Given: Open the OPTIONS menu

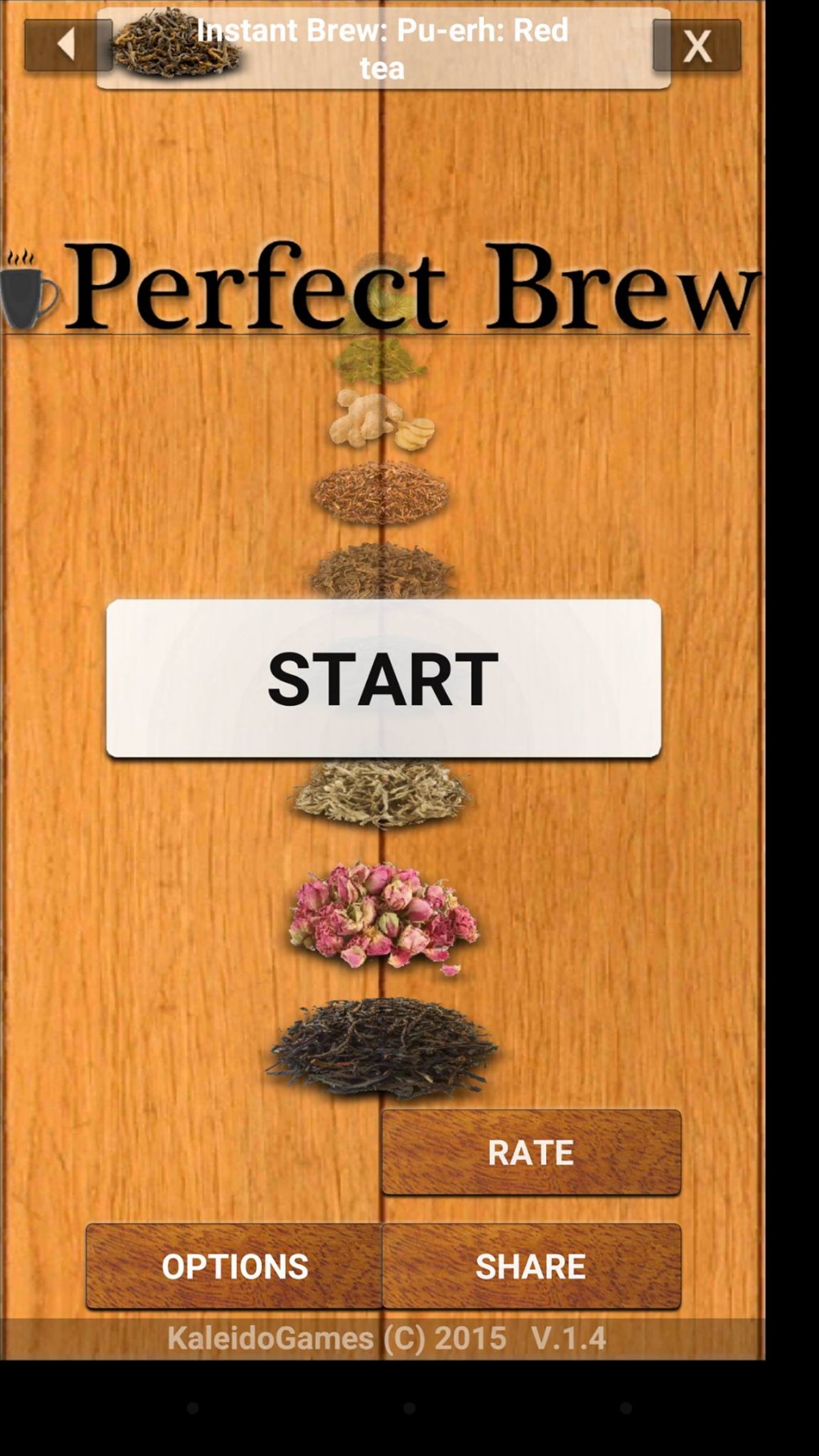Looking at the screenshot, I should pos(234,1266).
